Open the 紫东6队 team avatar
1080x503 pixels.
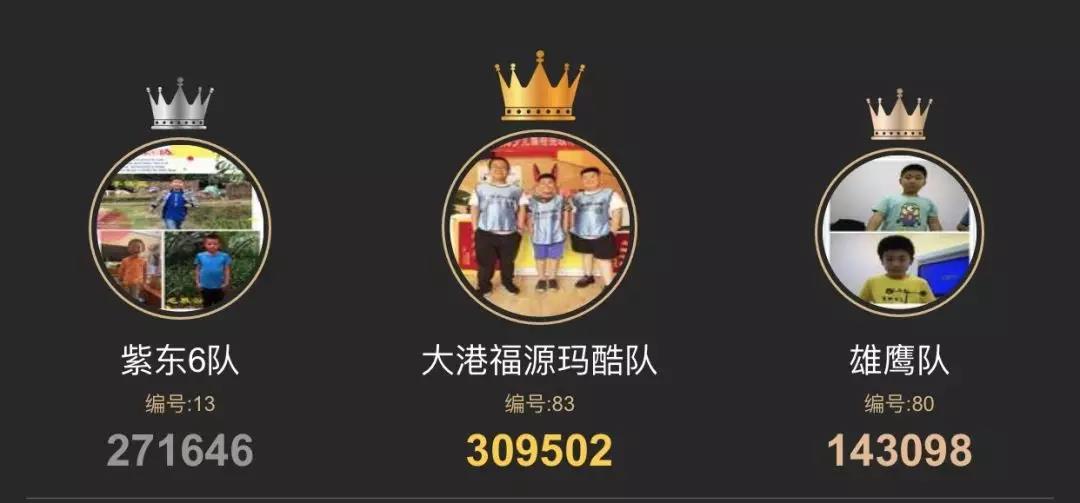(180, 229)
